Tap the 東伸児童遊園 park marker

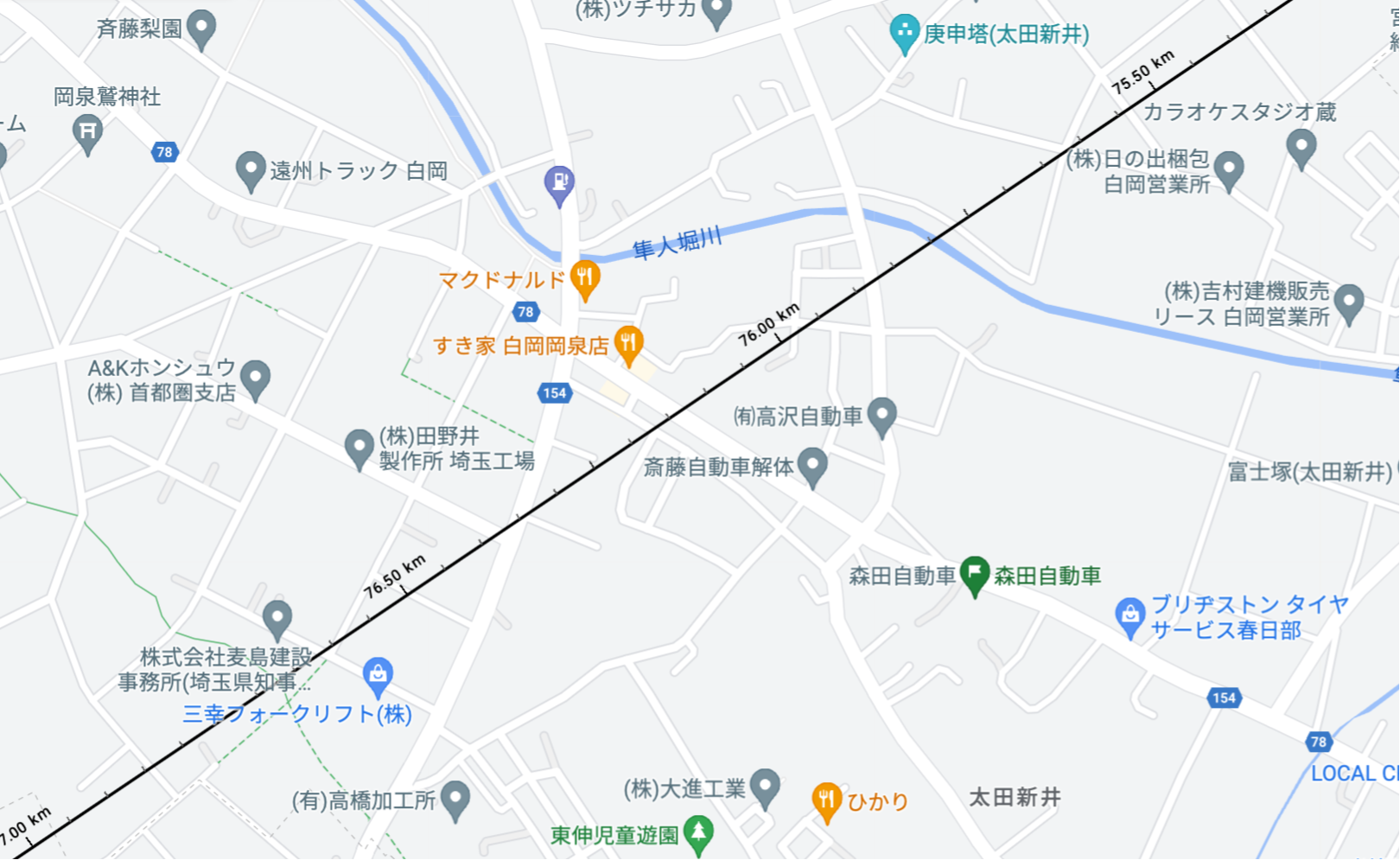pos(697,833)
